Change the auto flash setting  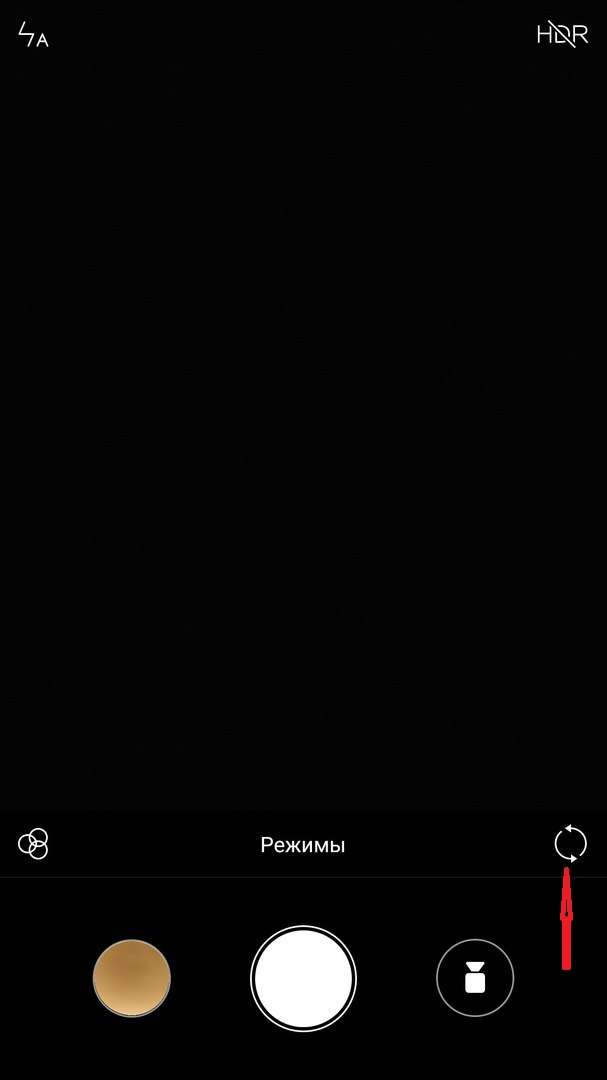pos(32,34)
